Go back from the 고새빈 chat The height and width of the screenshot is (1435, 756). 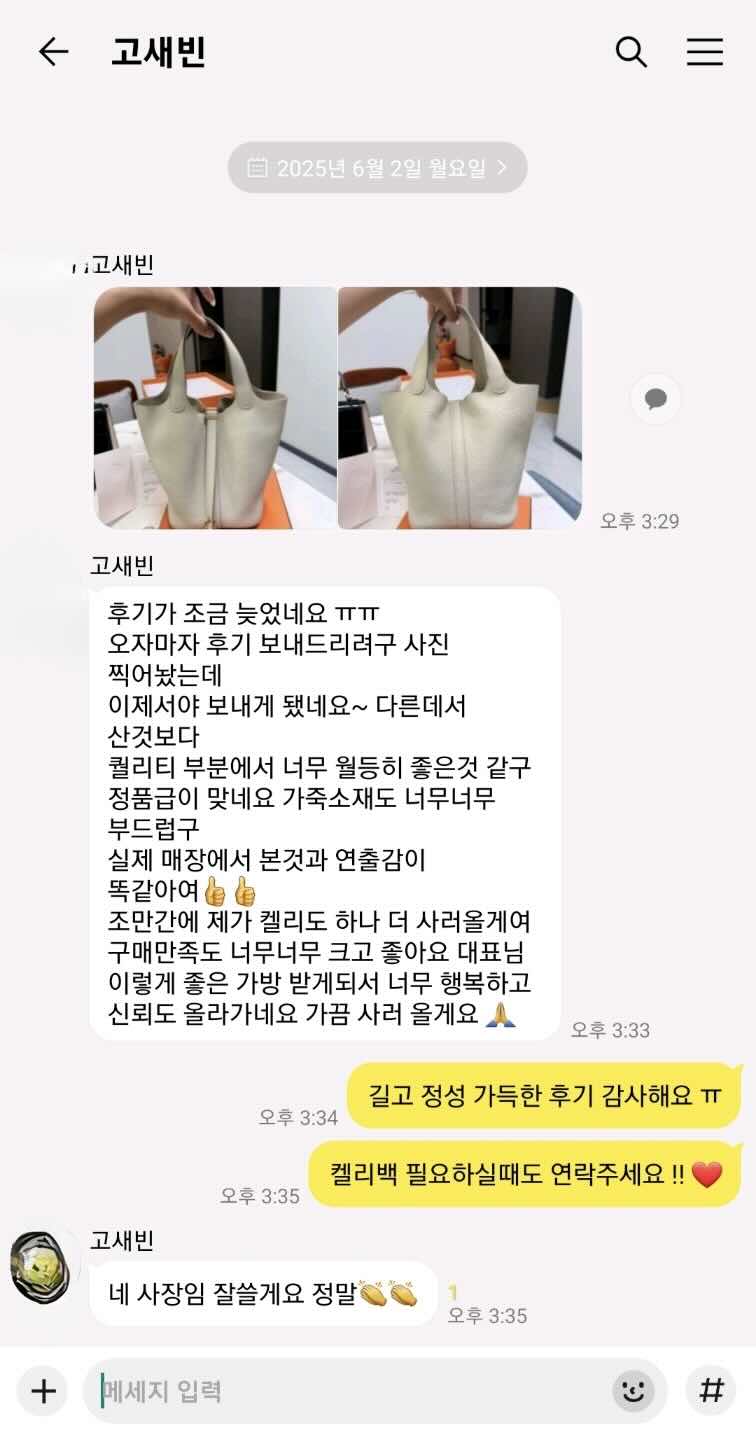[x=53, y=52]
